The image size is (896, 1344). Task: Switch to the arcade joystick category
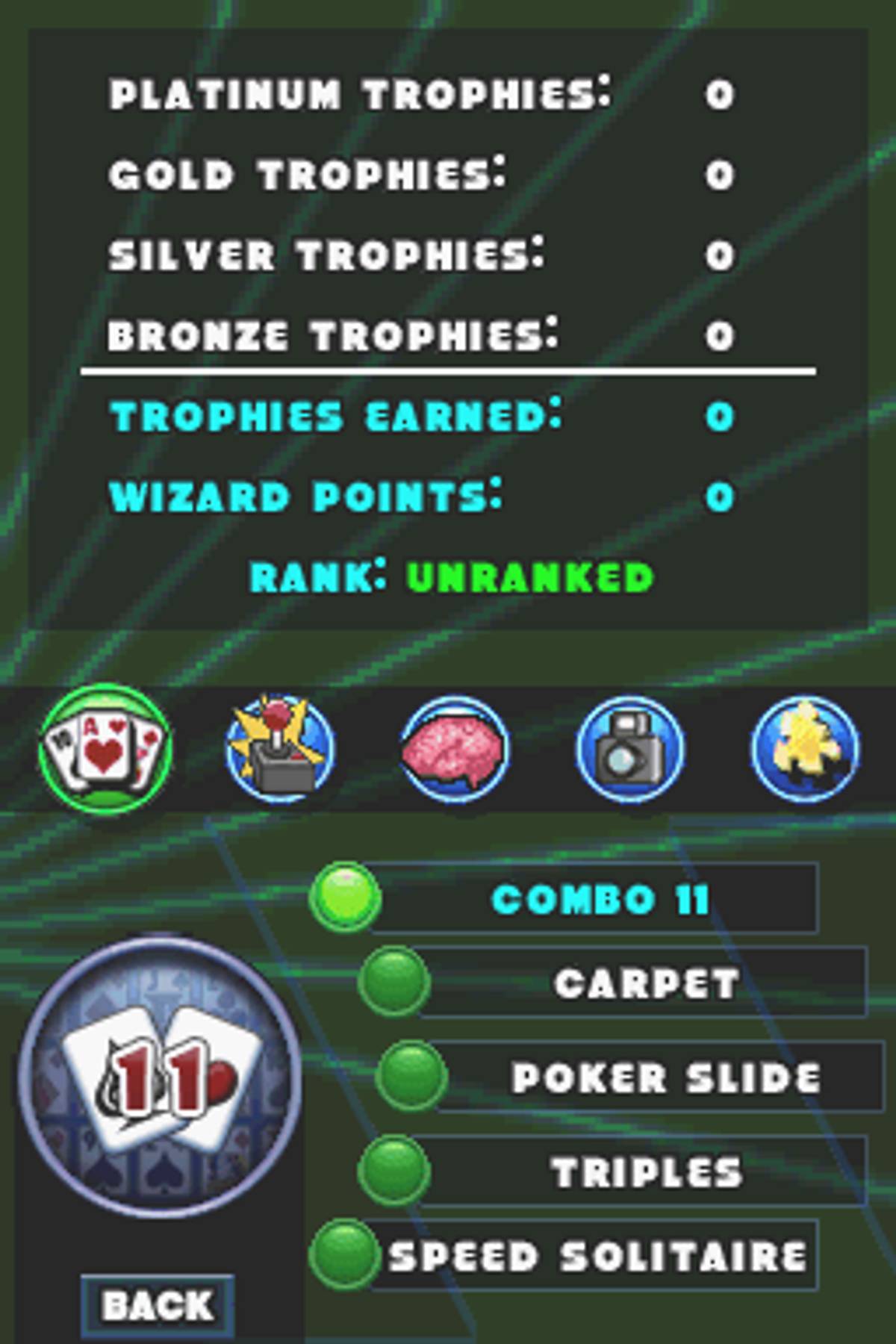click(281, 748)
